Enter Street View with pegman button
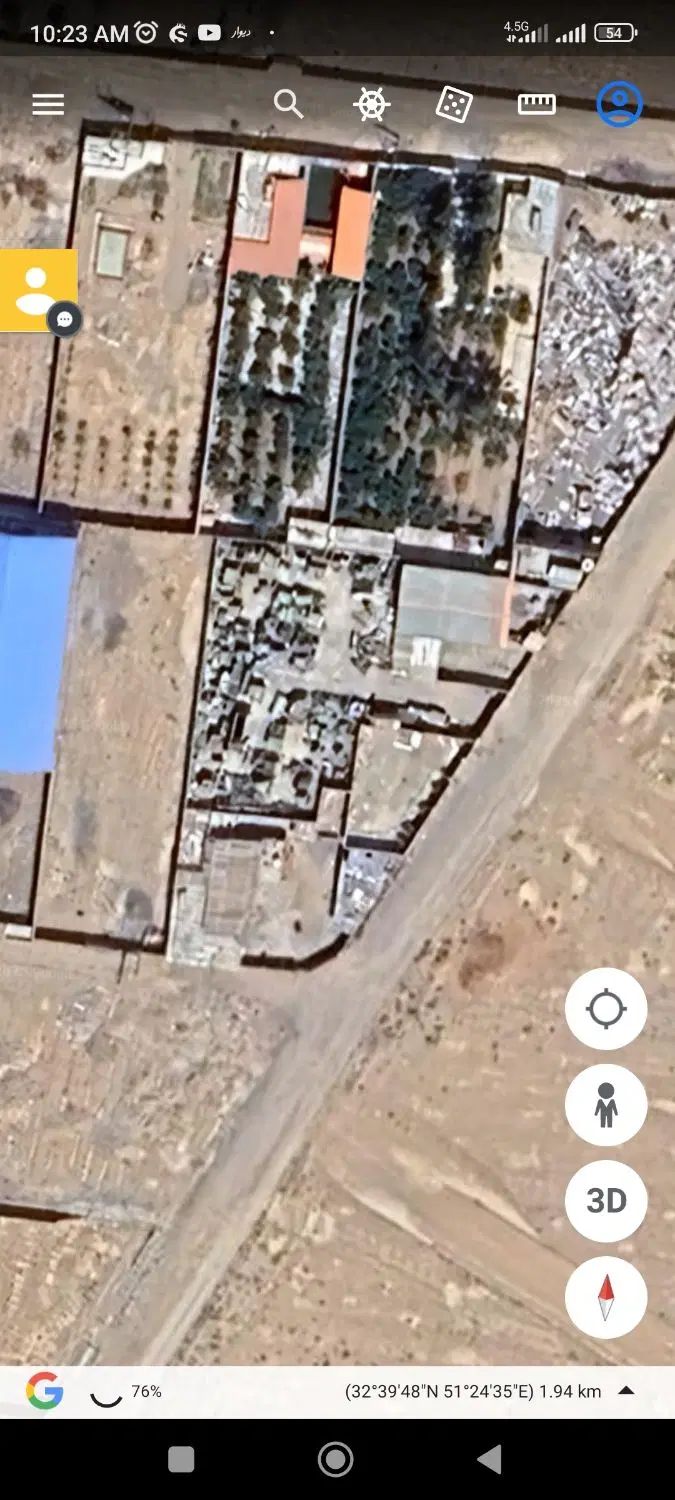Image resolution: width=675 pixels, height=1500 pixels. click(606, 1105)
